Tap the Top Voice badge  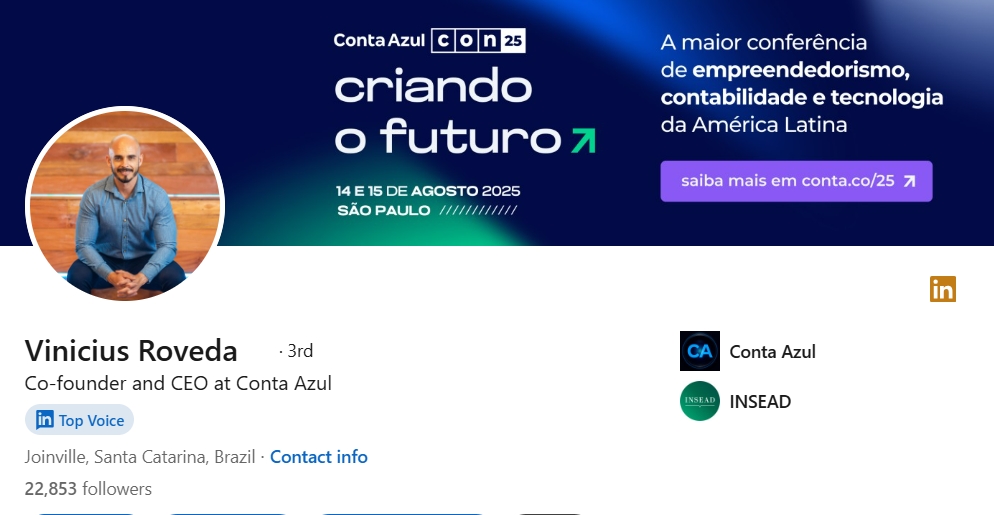click(x=79, y=420)
